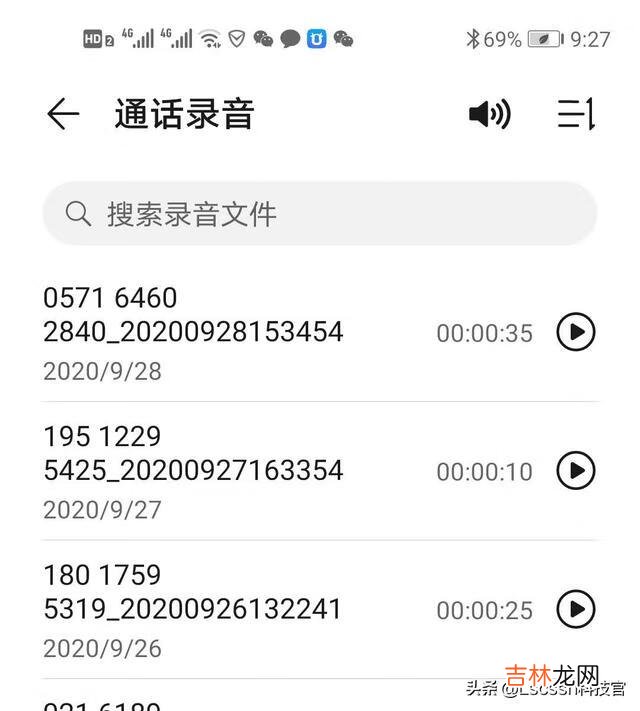The height and width of the screenshot is (711, 640).
Task: Play the 0571 6460 2840 recording
Action: (x=575, y=332)
